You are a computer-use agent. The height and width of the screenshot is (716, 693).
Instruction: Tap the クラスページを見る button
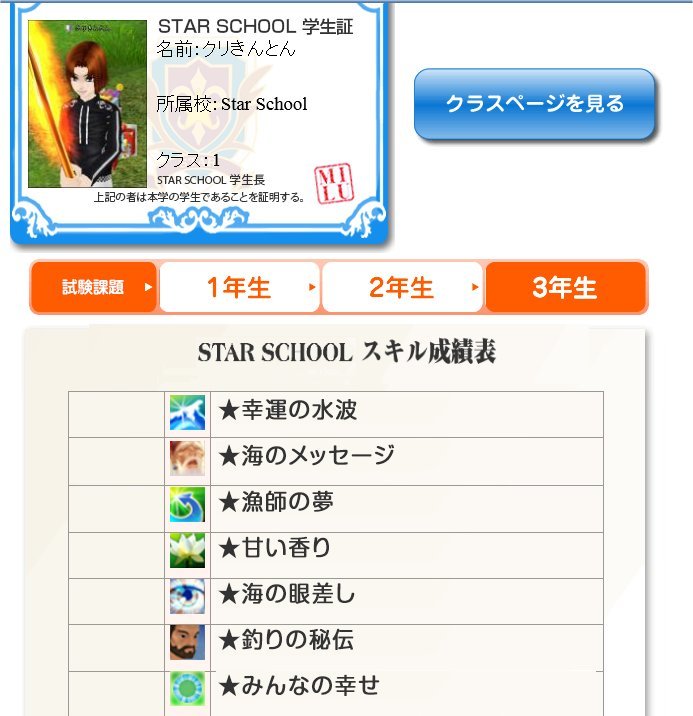(534, 104)
